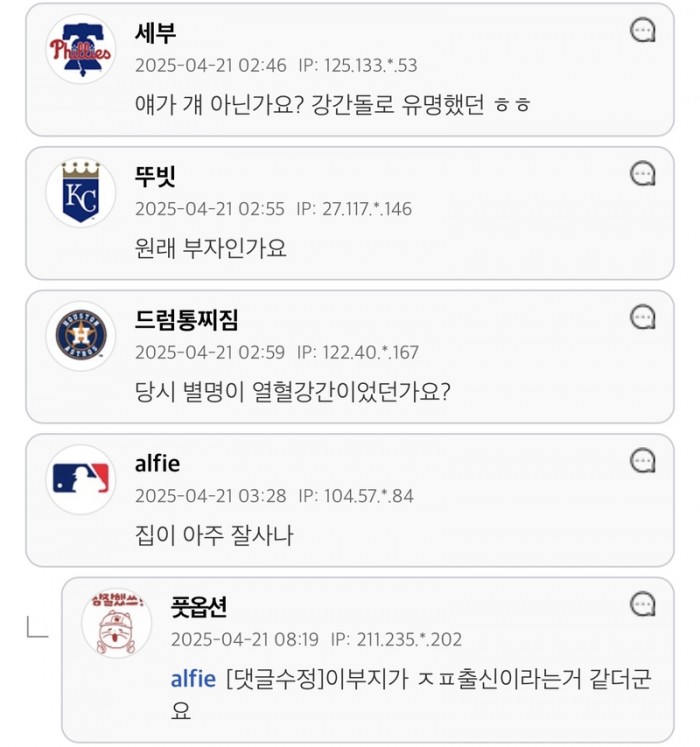The width and height of the screenshot is (700, 747).
Task: Reply to 세부's comment via speech bubble
Action: (643, 30)
